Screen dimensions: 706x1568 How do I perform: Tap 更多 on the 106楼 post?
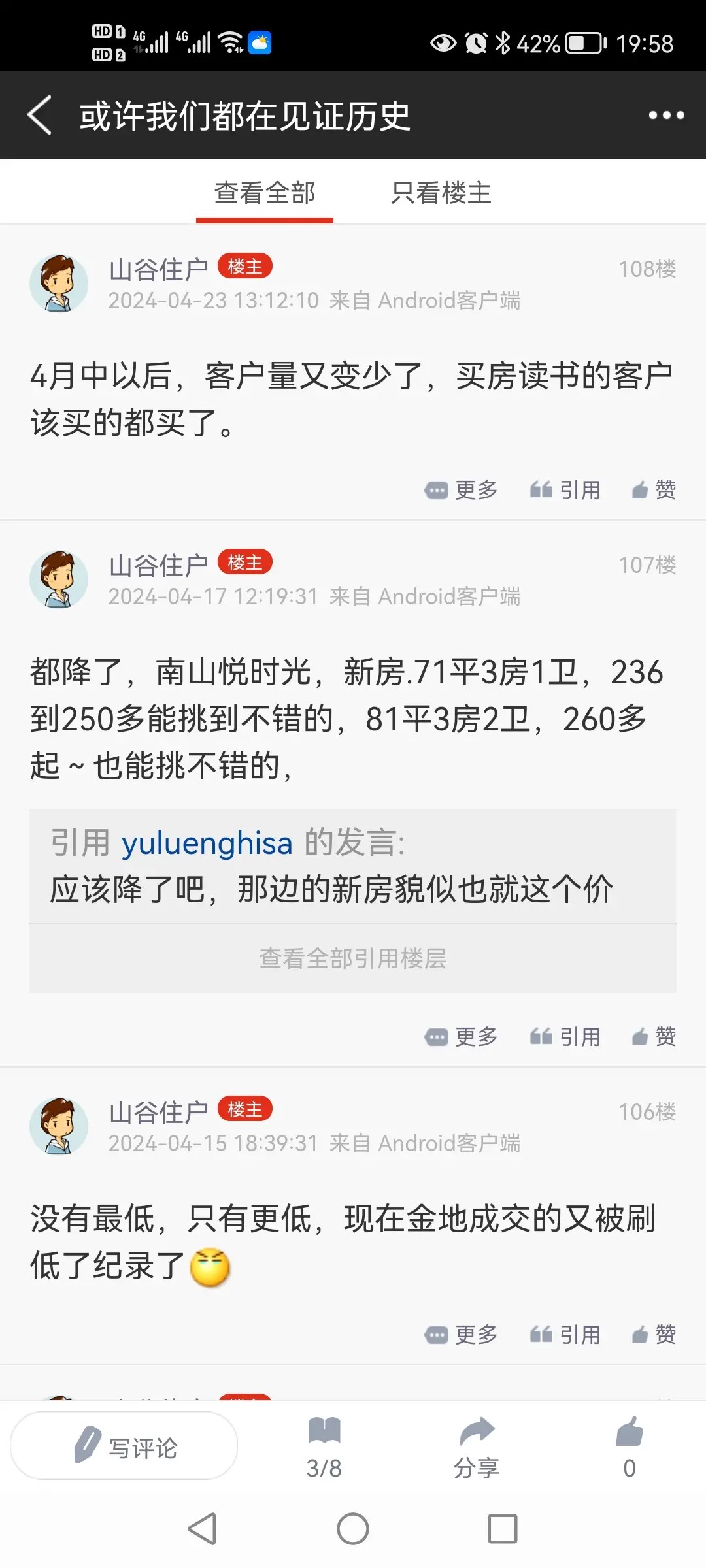point(462,1334)
